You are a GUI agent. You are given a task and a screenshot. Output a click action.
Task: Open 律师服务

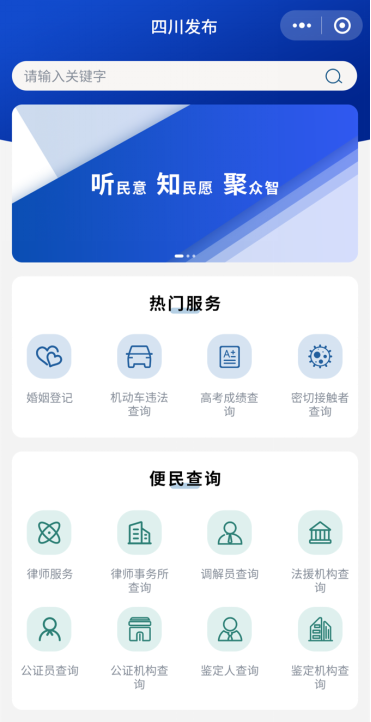[49, 546]
